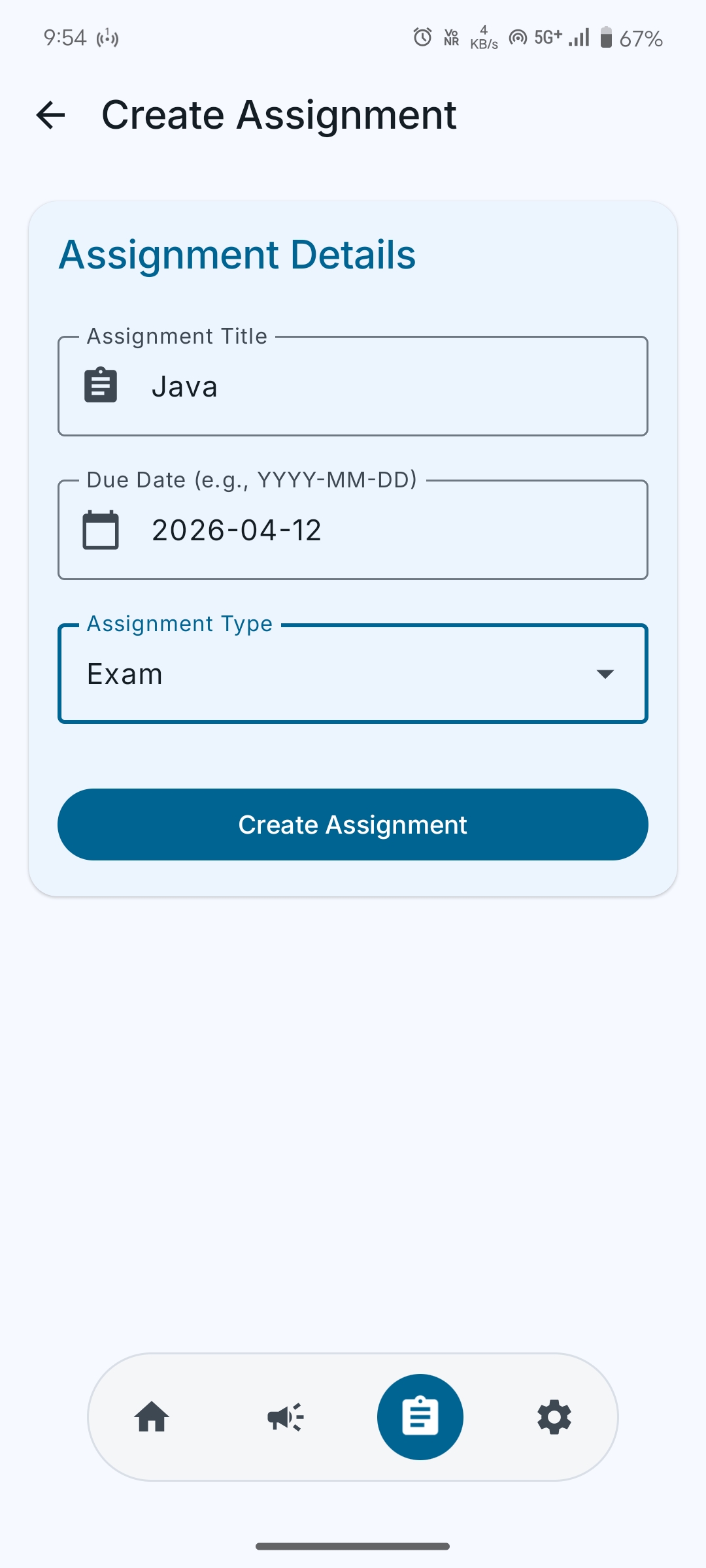This screenshot has width=706, height=1568.
Task: Tap the Due Date field showing 2026-04-12
Action: pos(353,530)
